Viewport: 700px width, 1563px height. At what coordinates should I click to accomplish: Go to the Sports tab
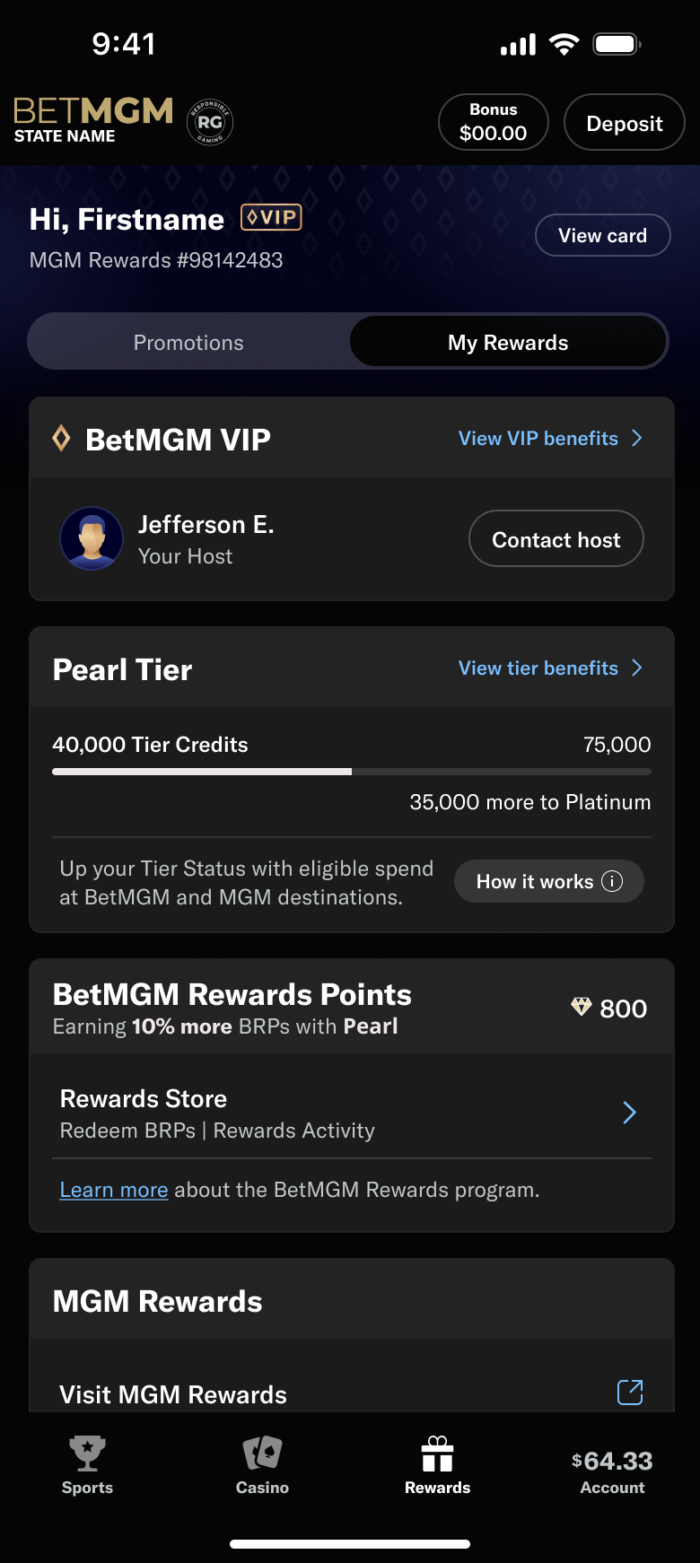coord(87,1465)
